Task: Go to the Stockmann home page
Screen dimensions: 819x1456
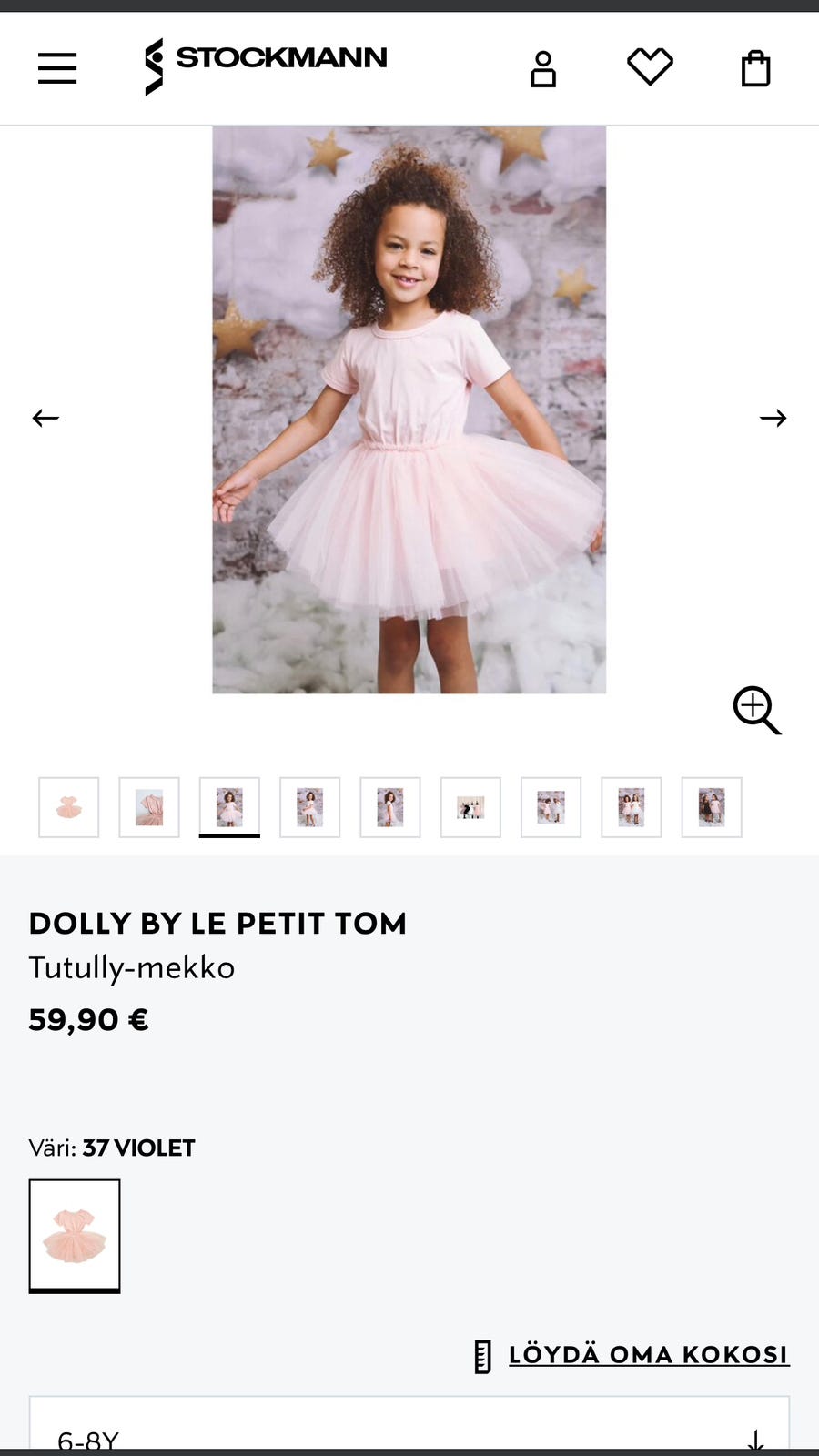Action: click(x=266, y=66)
